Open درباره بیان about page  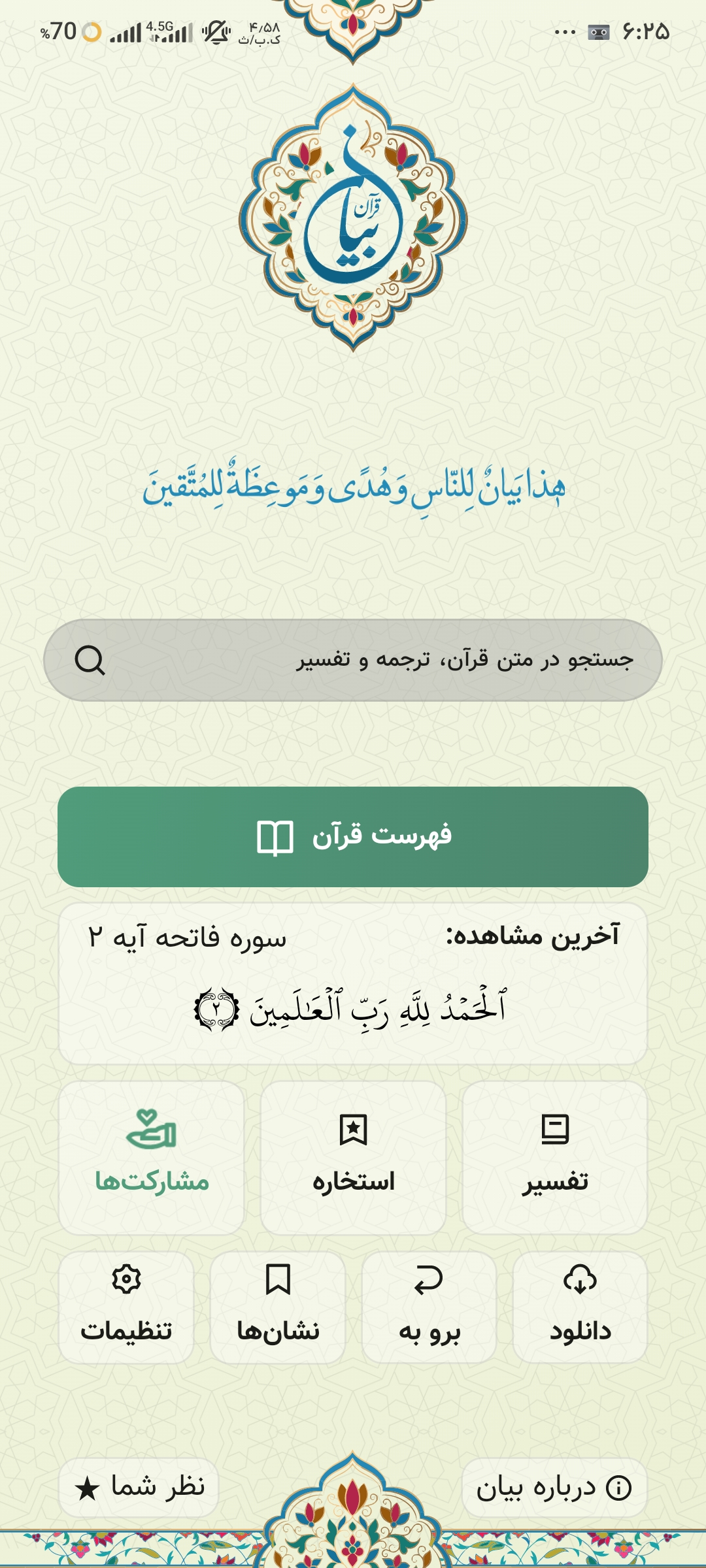tap(554, 1488)
